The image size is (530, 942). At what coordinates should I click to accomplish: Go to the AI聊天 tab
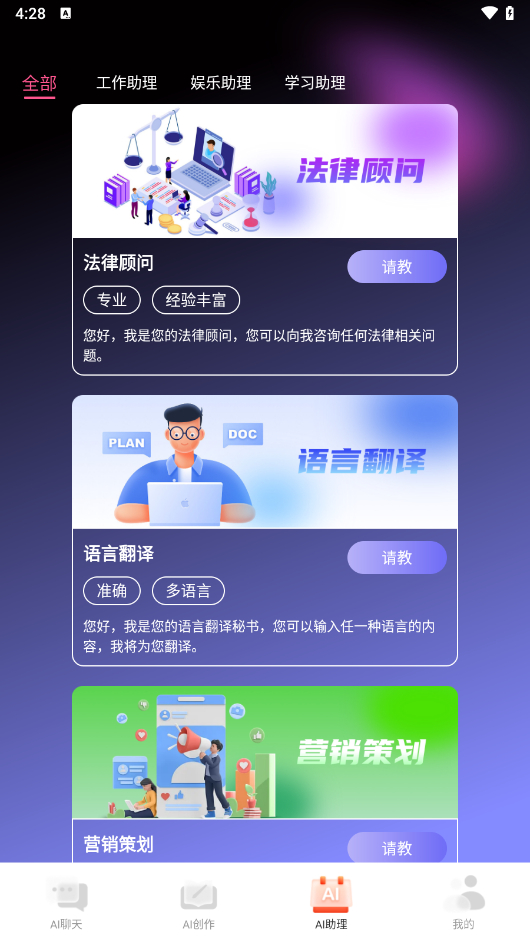66,902
